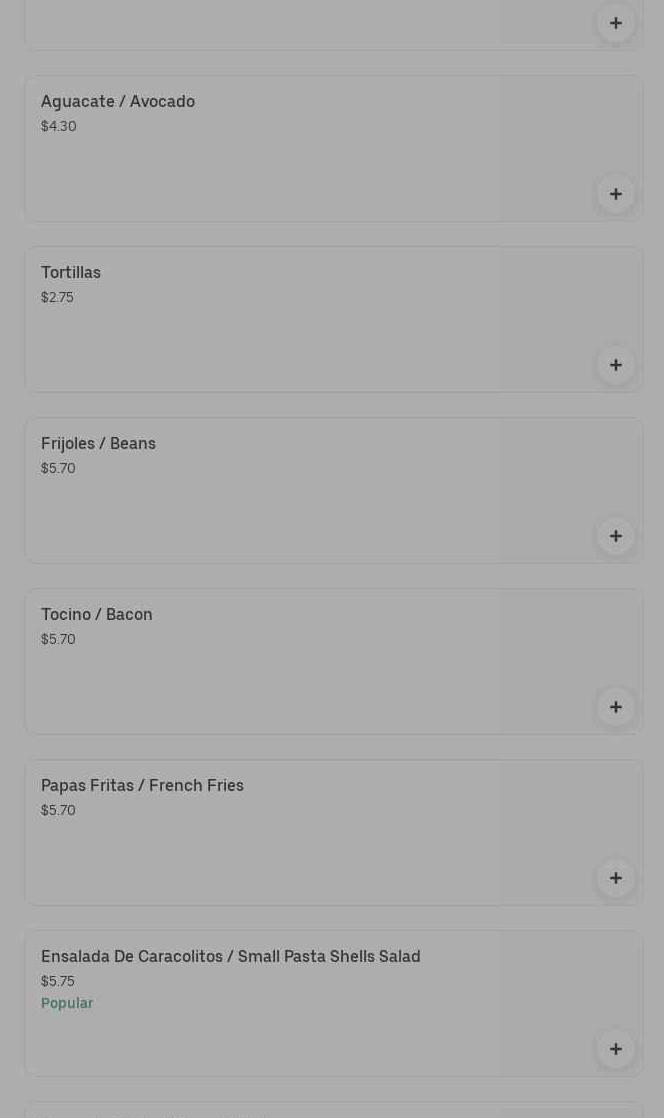This screenshot has width=664, height=1118.
Task: Add Tortillas to the order
Action: coord(615,365)
